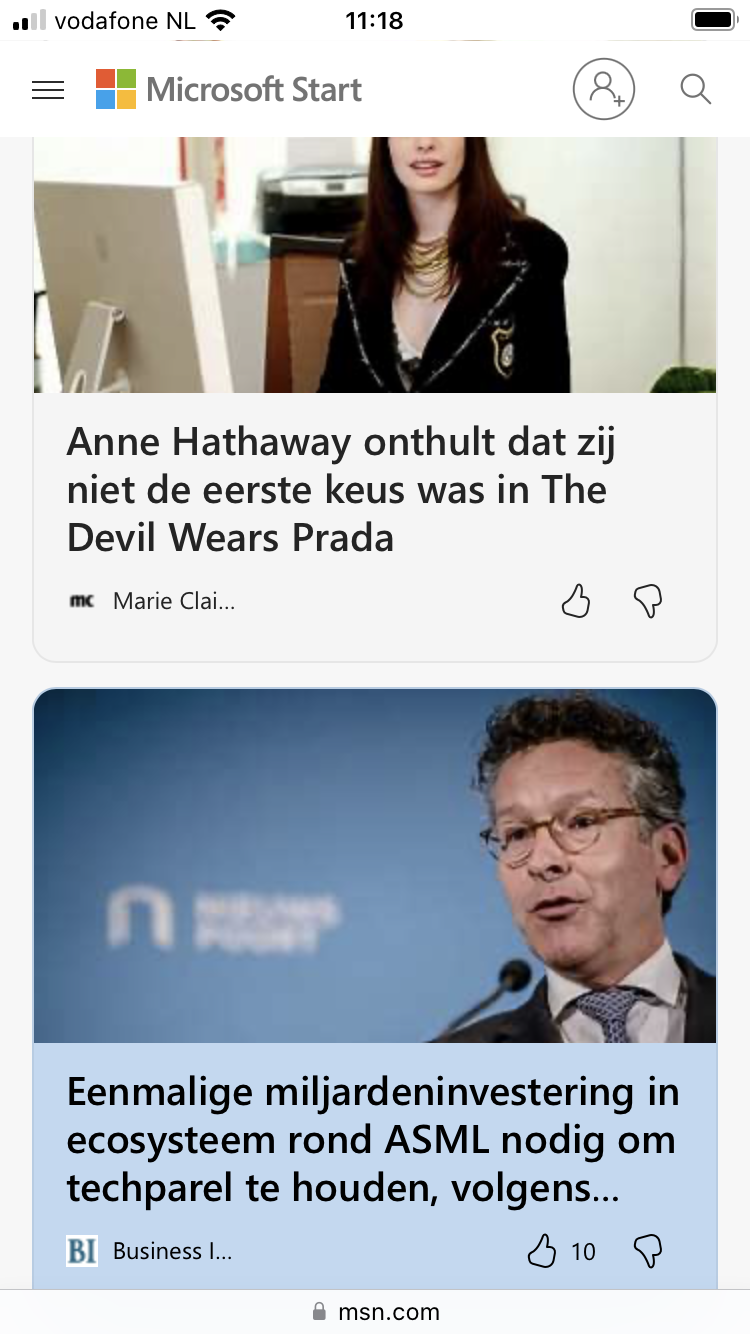Tap the msn.com address bar

pyautogui.click(x=375, y=1311)
